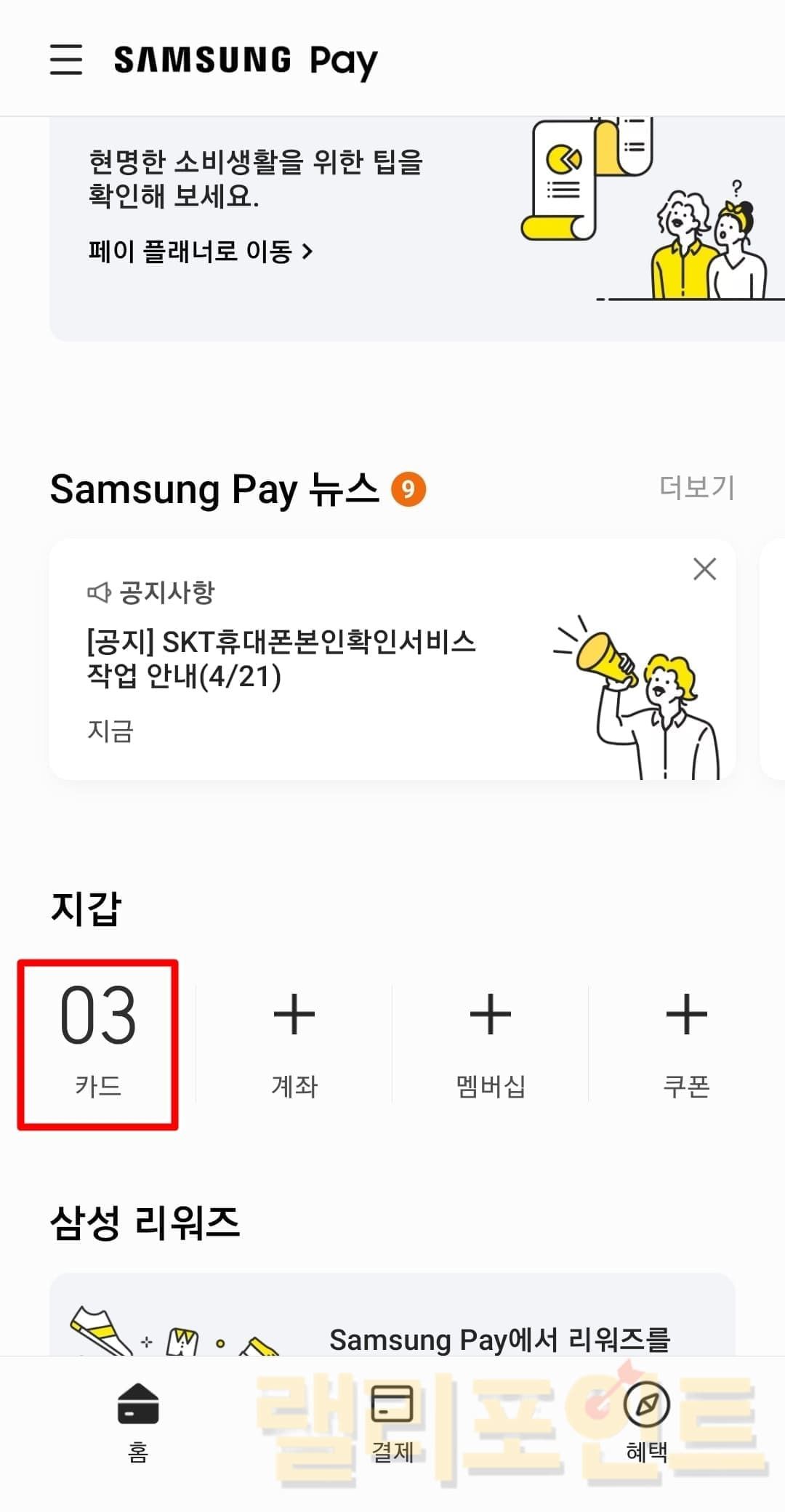This screenshot has height=1512, width=785.
Task: Dismiss the 공지사항 notice card
Action: click(x=704, y=569)
